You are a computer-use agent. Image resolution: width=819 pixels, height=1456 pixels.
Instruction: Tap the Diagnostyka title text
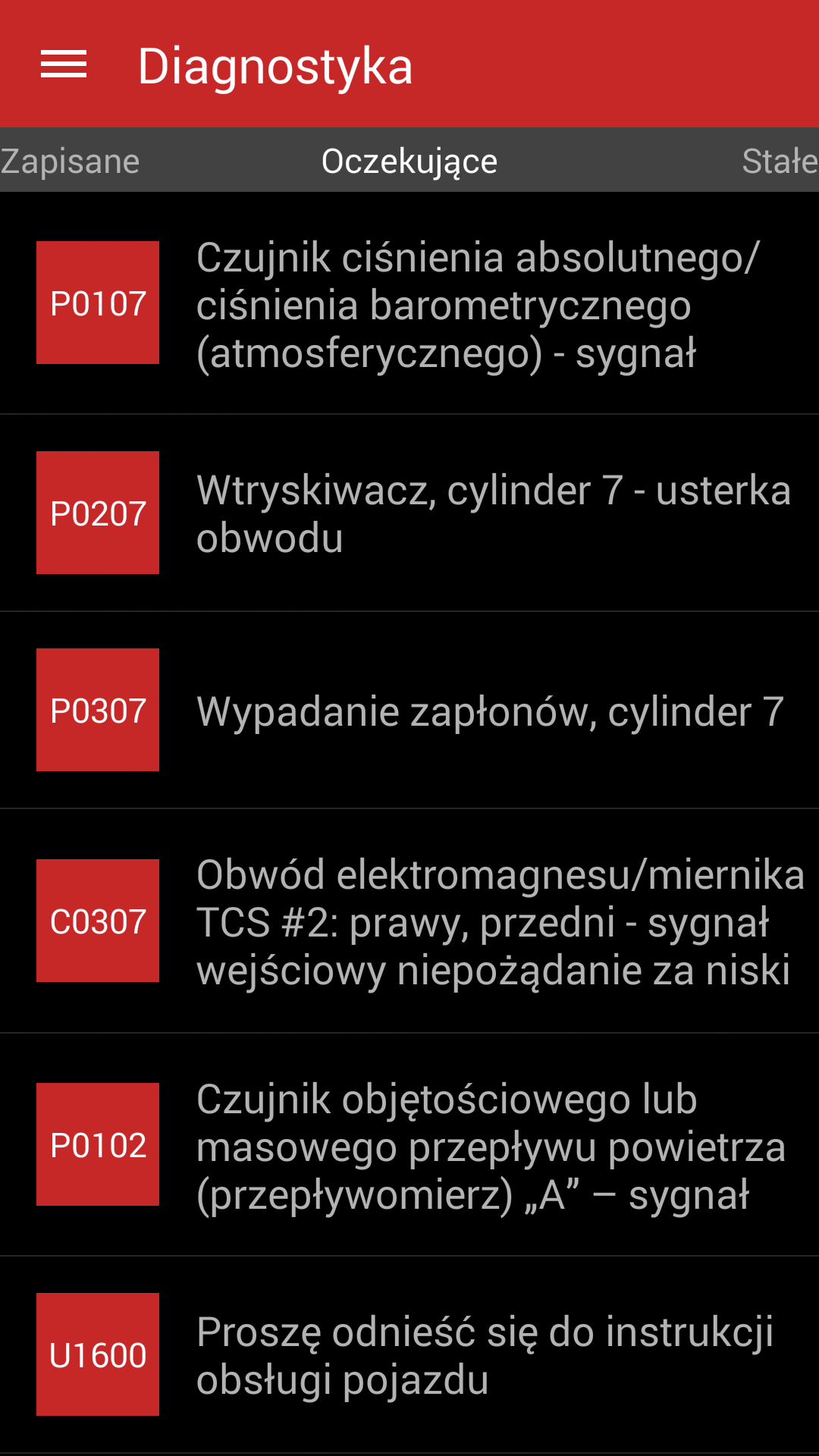275,64
